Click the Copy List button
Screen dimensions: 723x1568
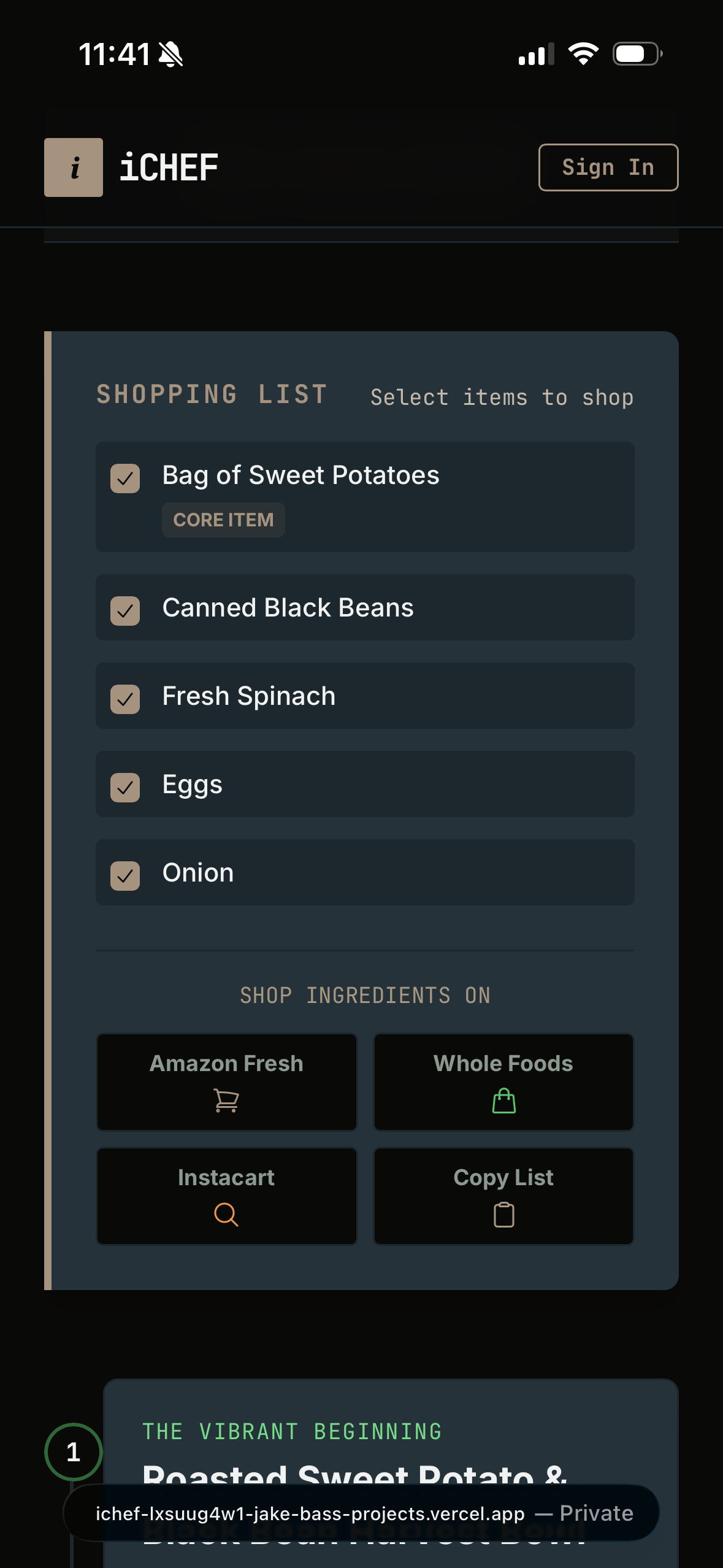(x=503, y=1195)
